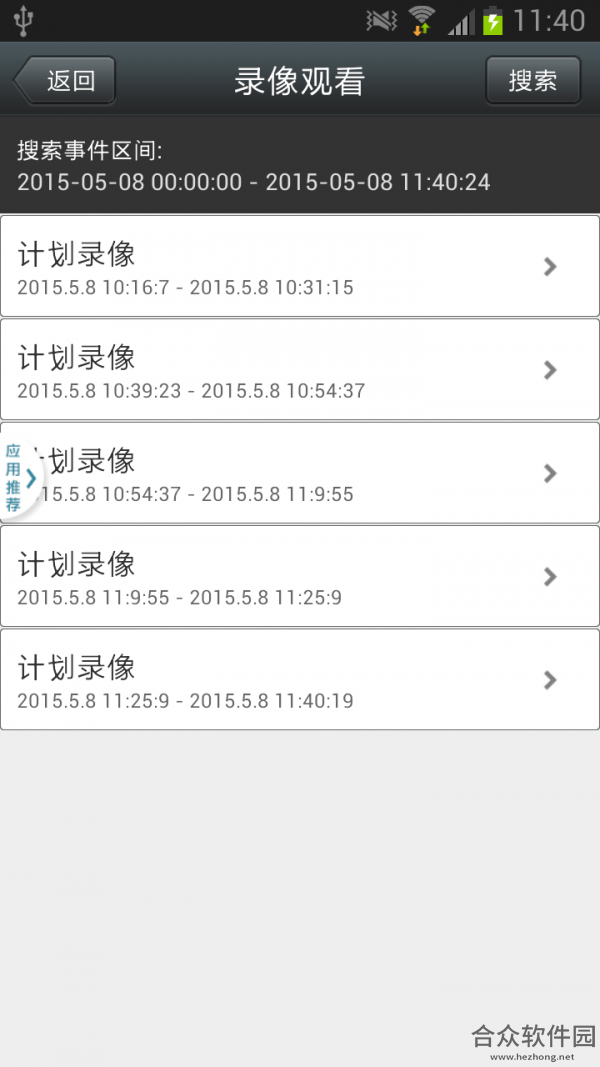Tap the 搜索 search button

pyautogui.click(x=533, y=81)
